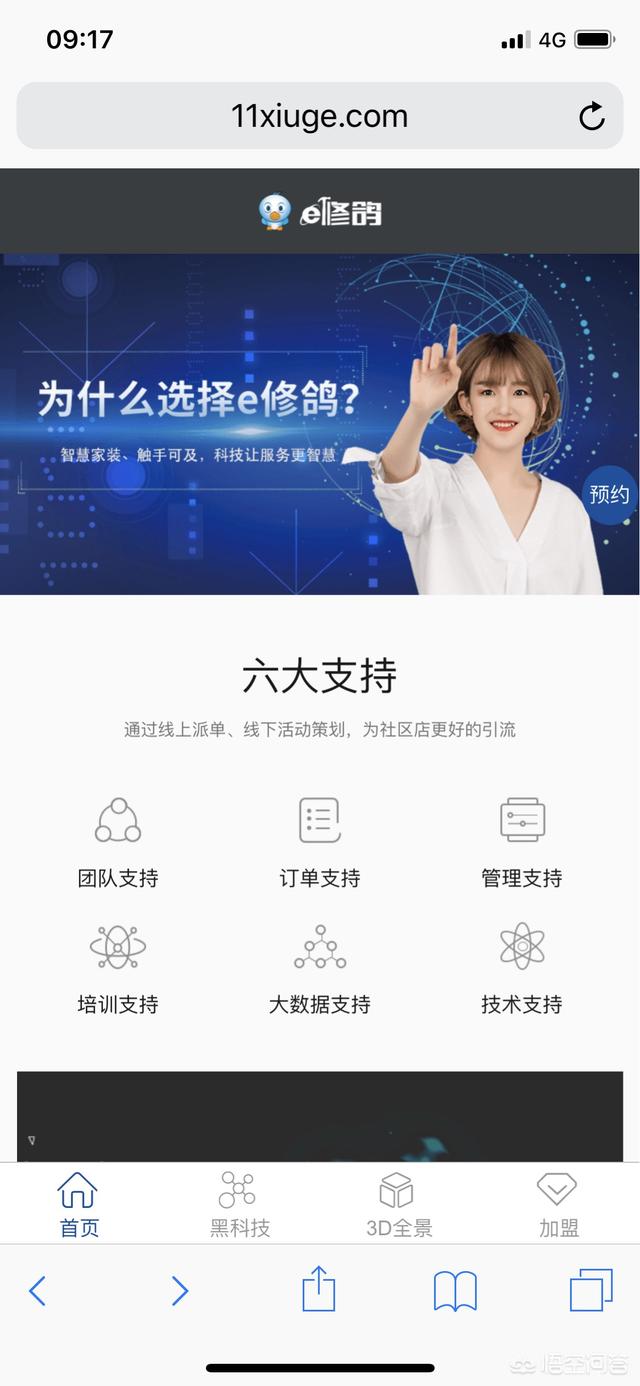Viewport: 640px width, 1386px height.
Task: View 培训支持 details
Action: click(118, 968)
